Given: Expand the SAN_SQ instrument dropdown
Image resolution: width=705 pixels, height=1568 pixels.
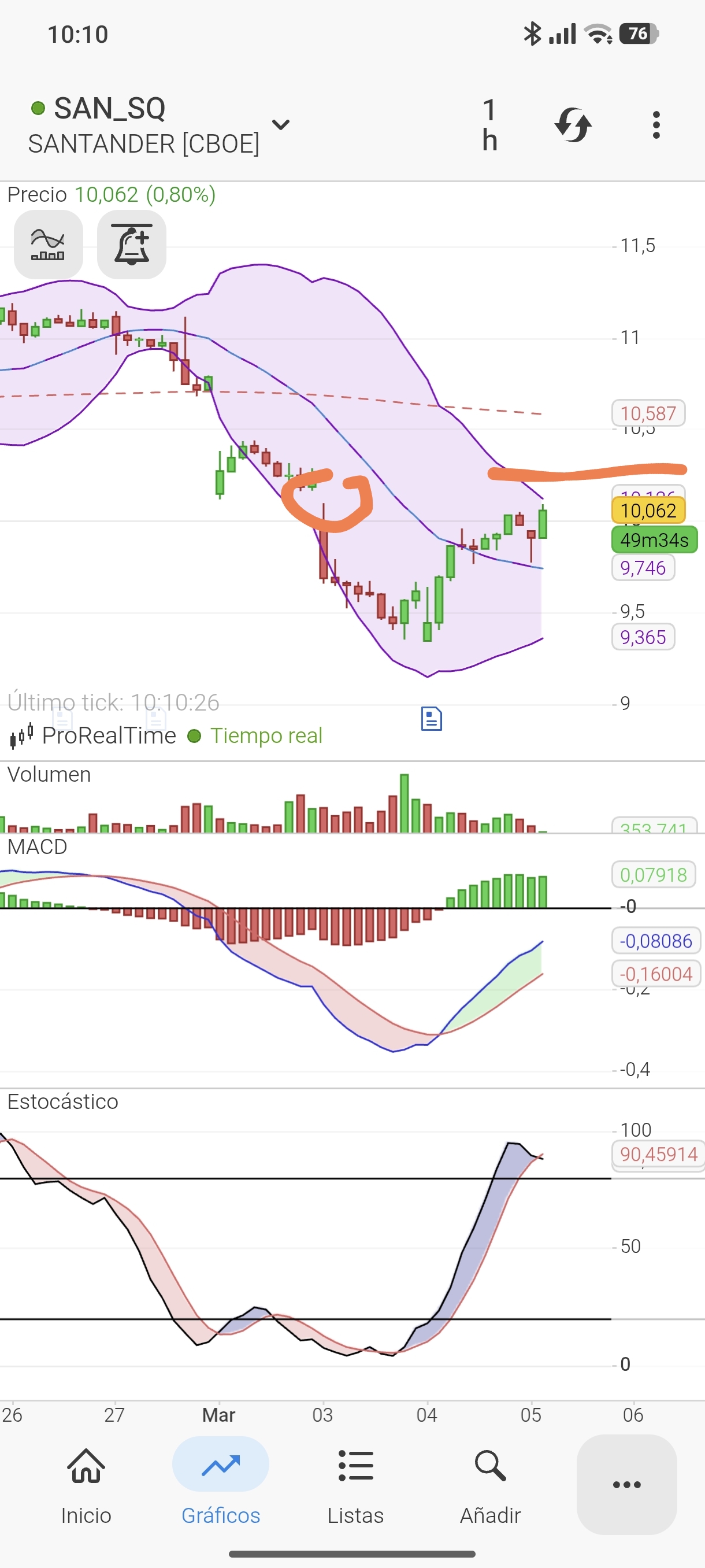Looking at the screenshot, I should coord(280,125).
